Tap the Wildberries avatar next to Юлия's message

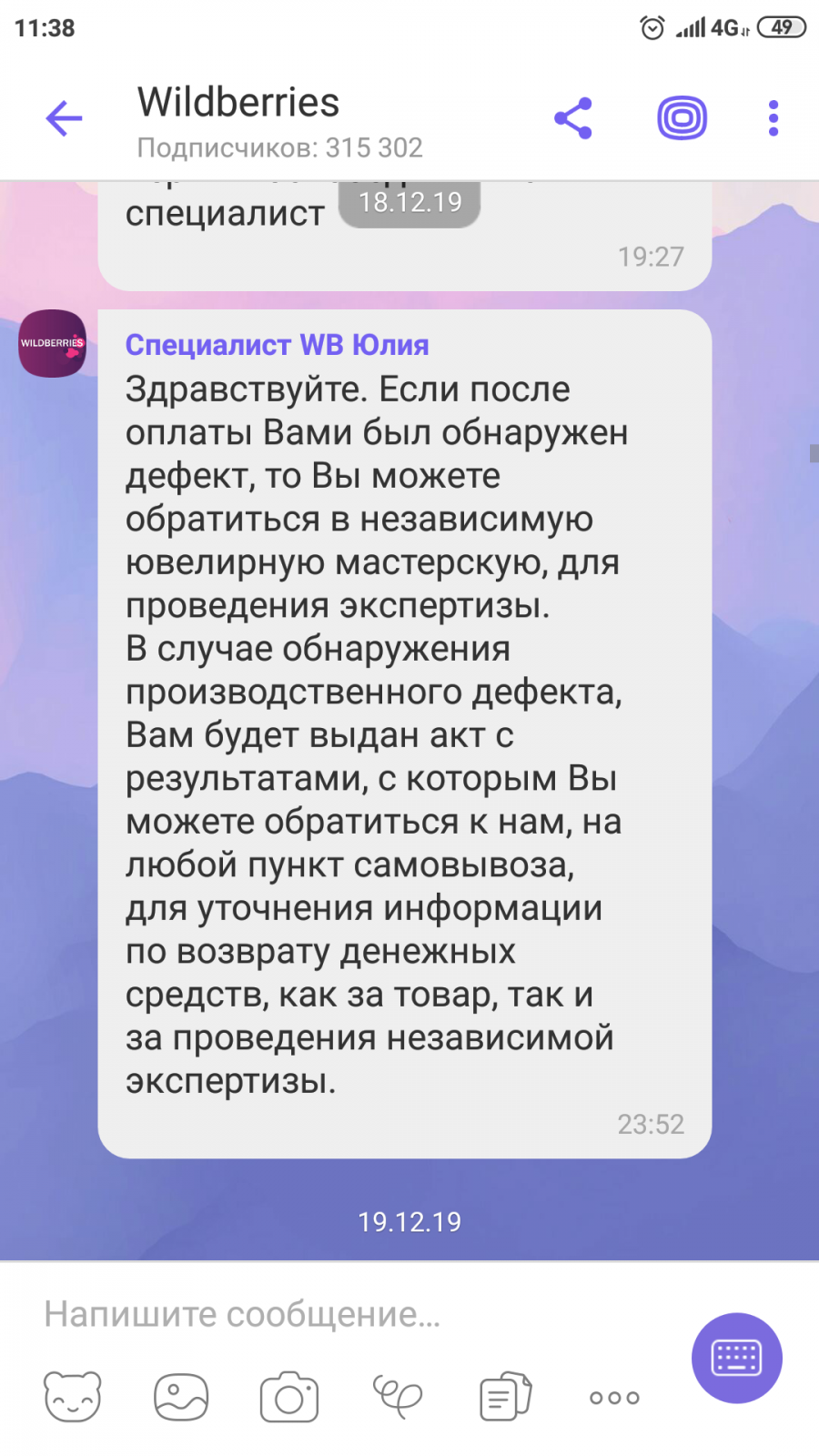(53, 343)
